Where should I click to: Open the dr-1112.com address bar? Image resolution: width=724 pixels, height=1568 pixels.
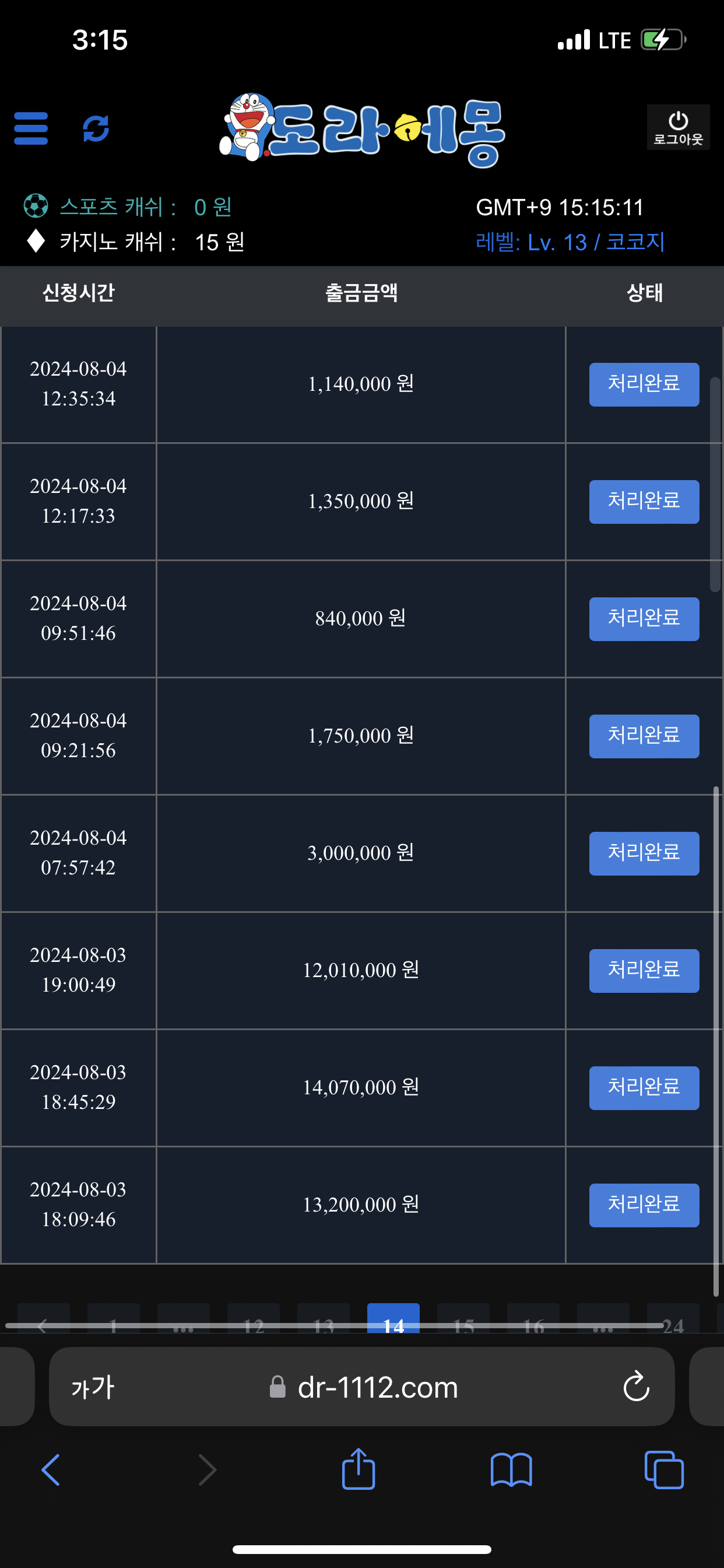(x=377, y=1387)
